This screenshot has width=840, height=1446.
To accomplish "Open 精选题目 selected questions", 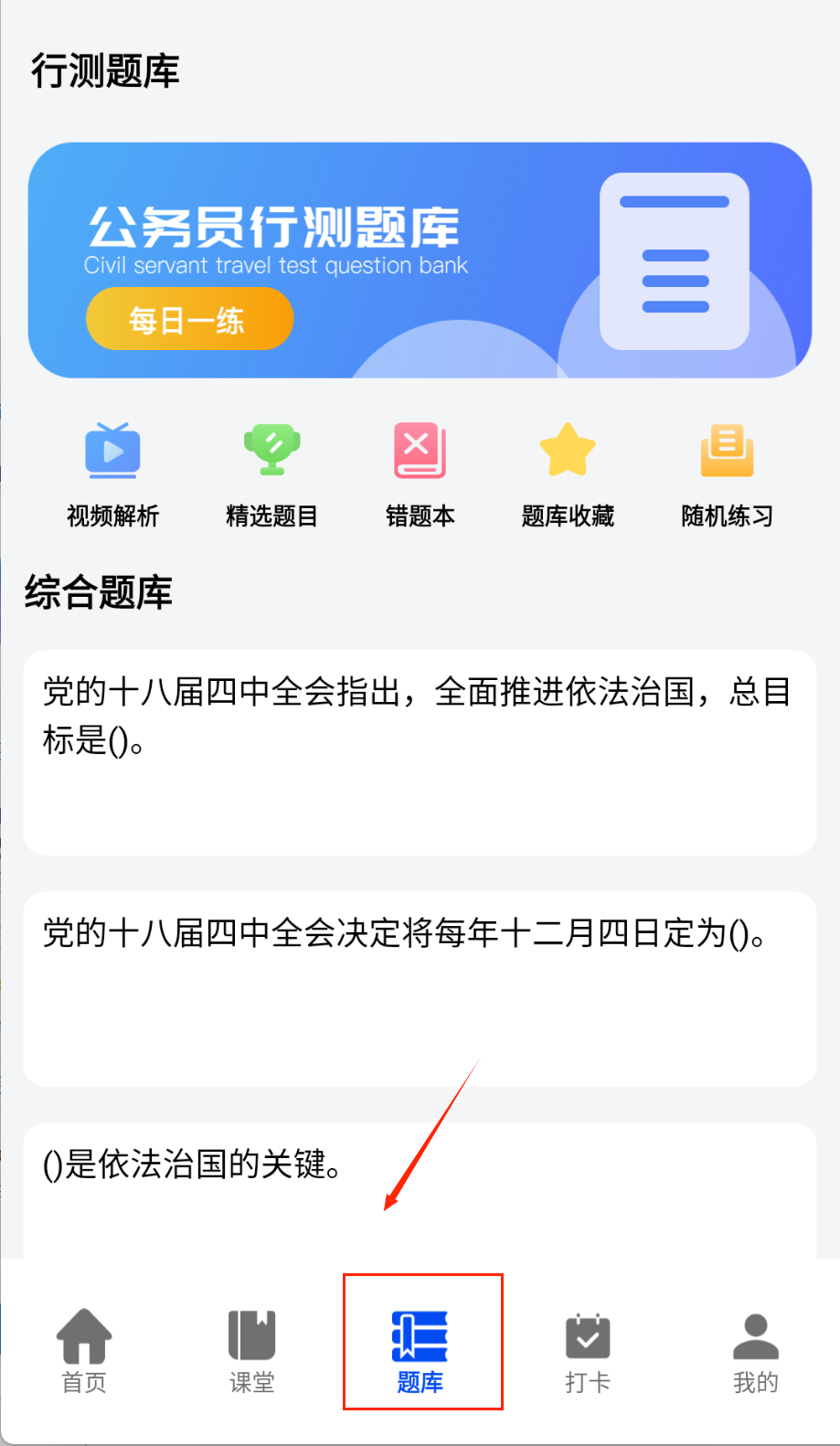I will [x=271, y=473].
